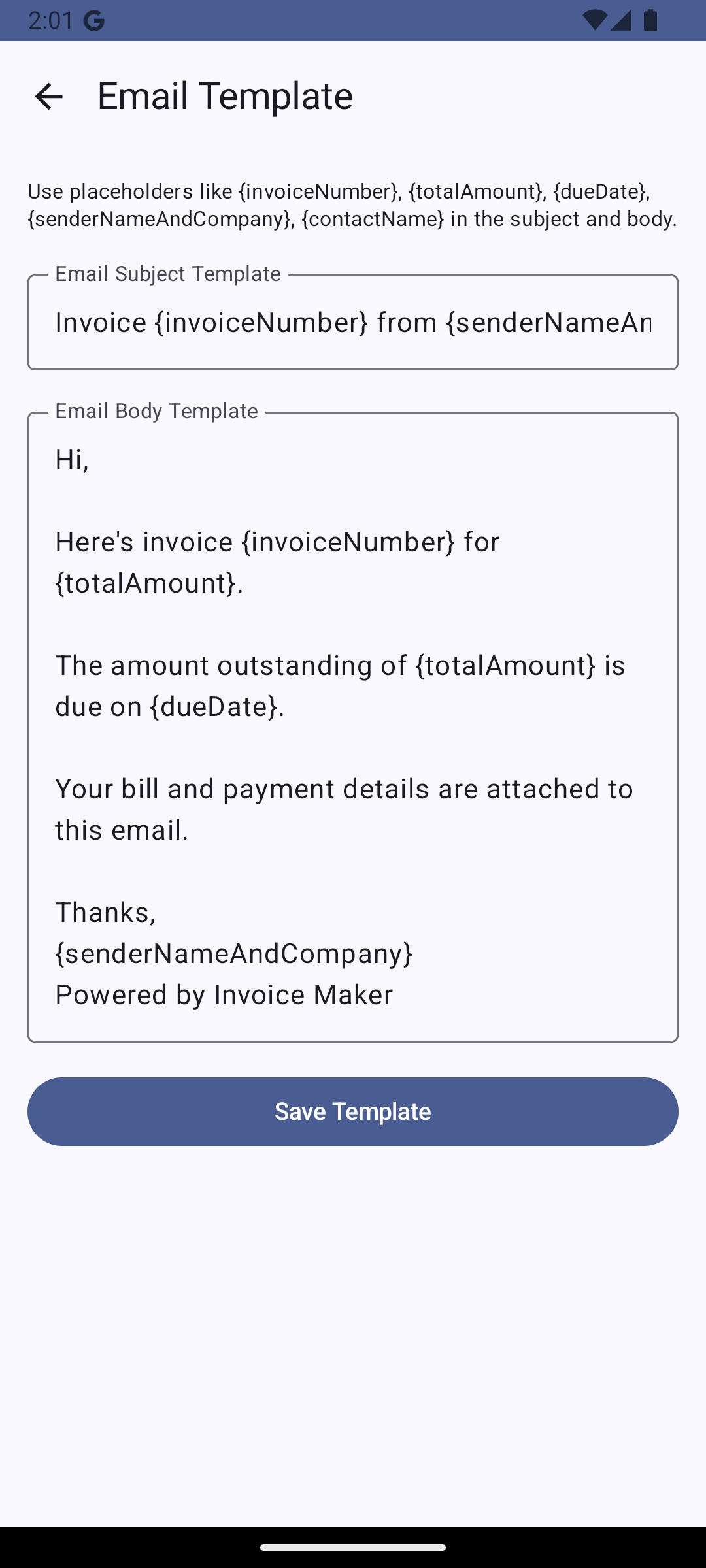The image size is (706, 1568).
Task: Tap the navigation gesture bar at screen bottom
Action: tap(353, 1547)
